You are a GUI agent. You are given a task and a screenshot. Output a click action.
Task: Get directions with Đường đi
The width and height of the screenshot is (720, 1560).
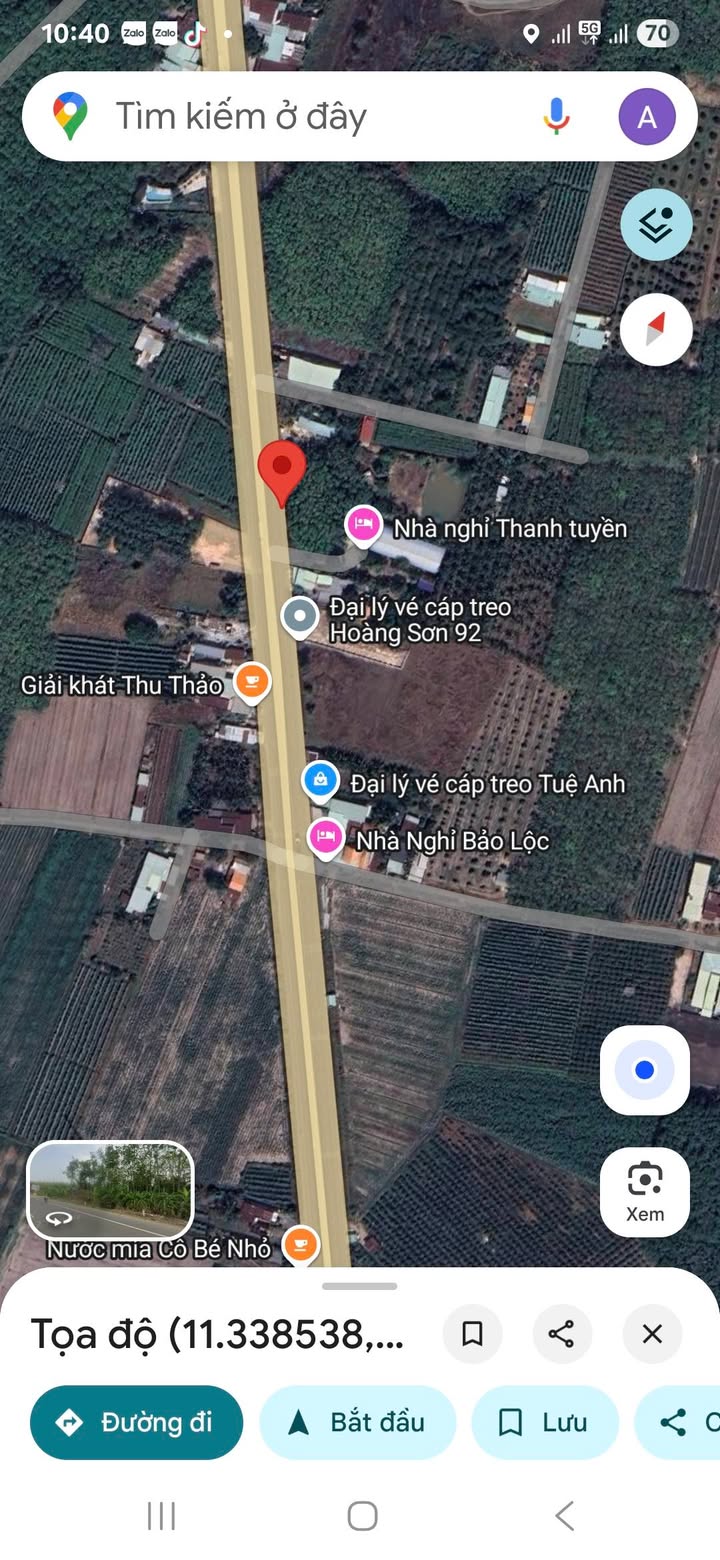pyautogui.click(x=137, y=1422)
